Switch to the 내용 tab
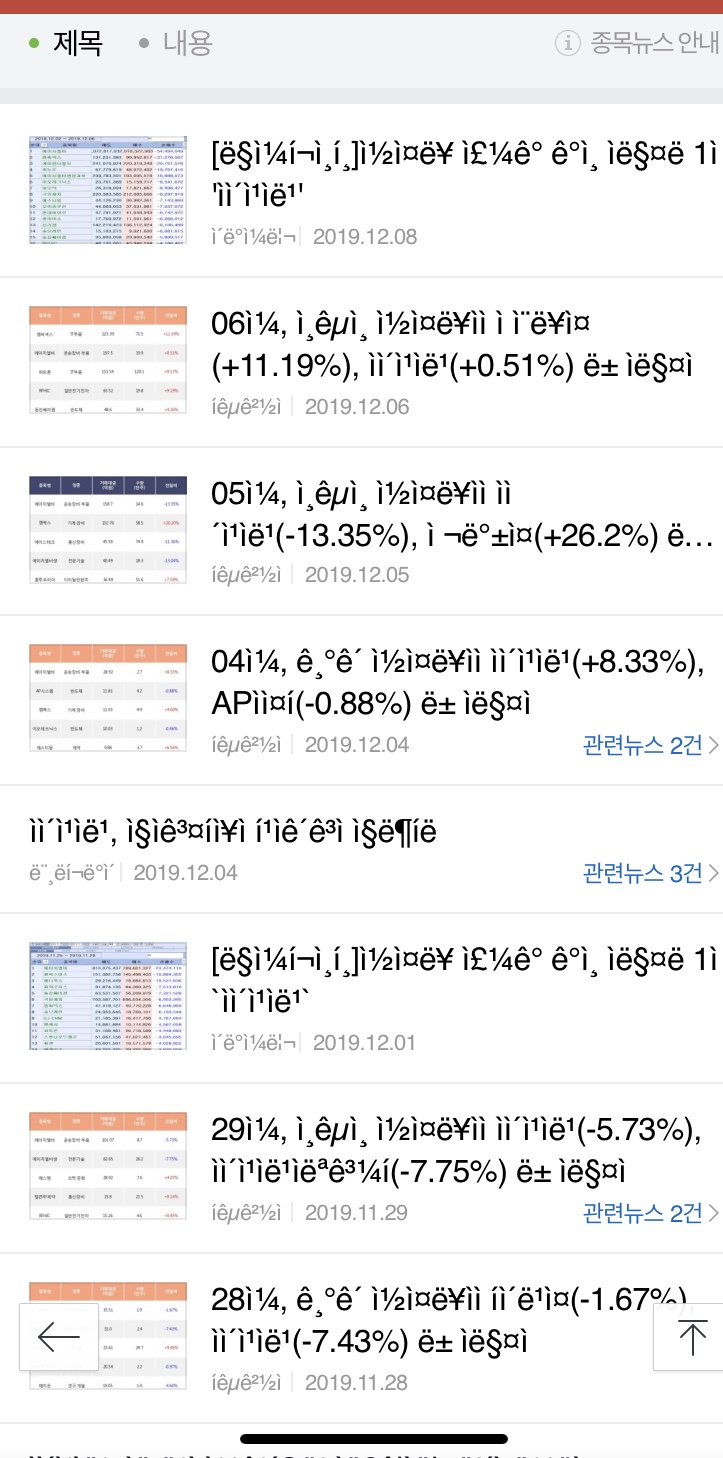This screenshot has height=1458, width=723. point(176,43)
